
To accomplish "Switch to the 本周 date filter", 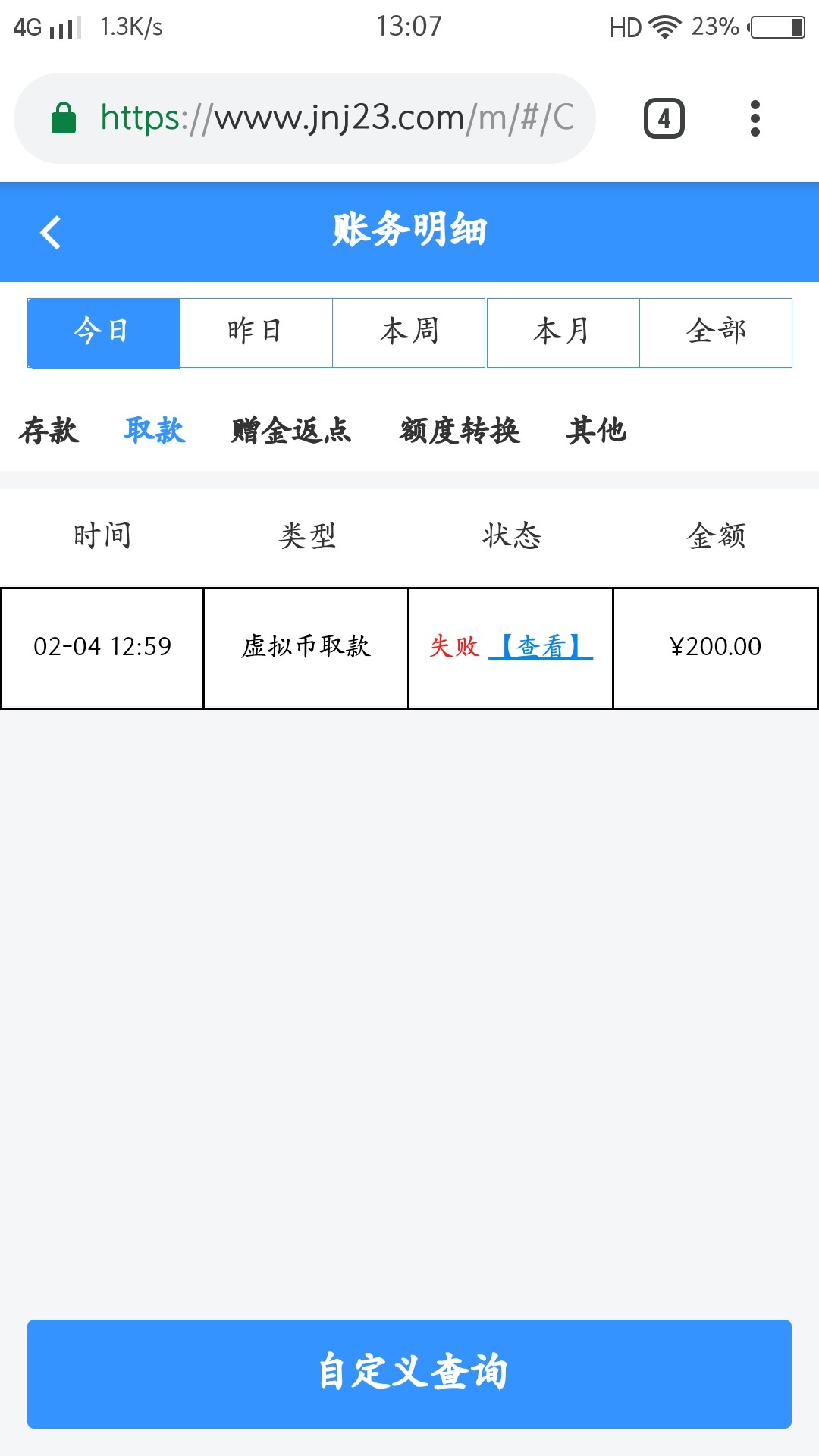I will click(x=409, y=332).
